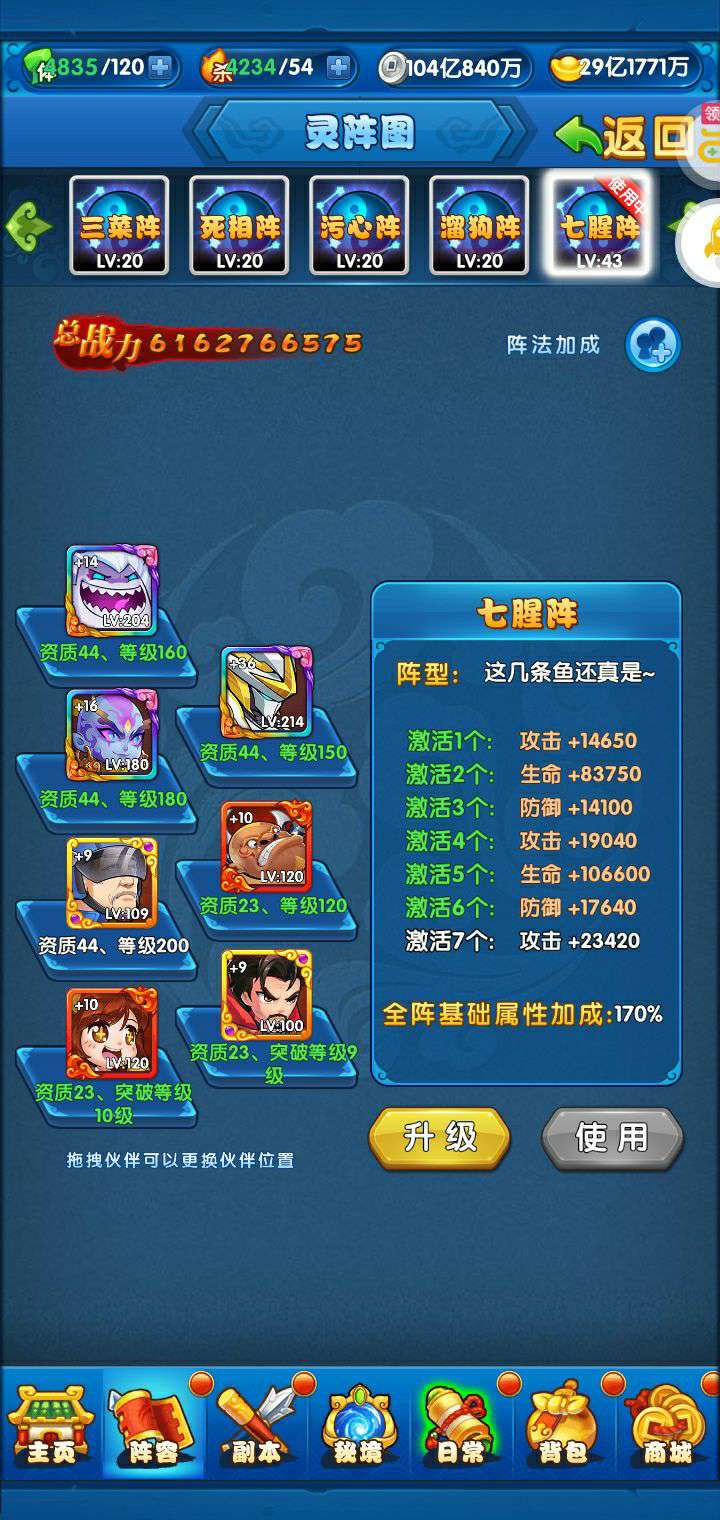The image size is (720, 1520).
Task: Select the 七腥阵 formation
Action: click(x=597, y=225)
